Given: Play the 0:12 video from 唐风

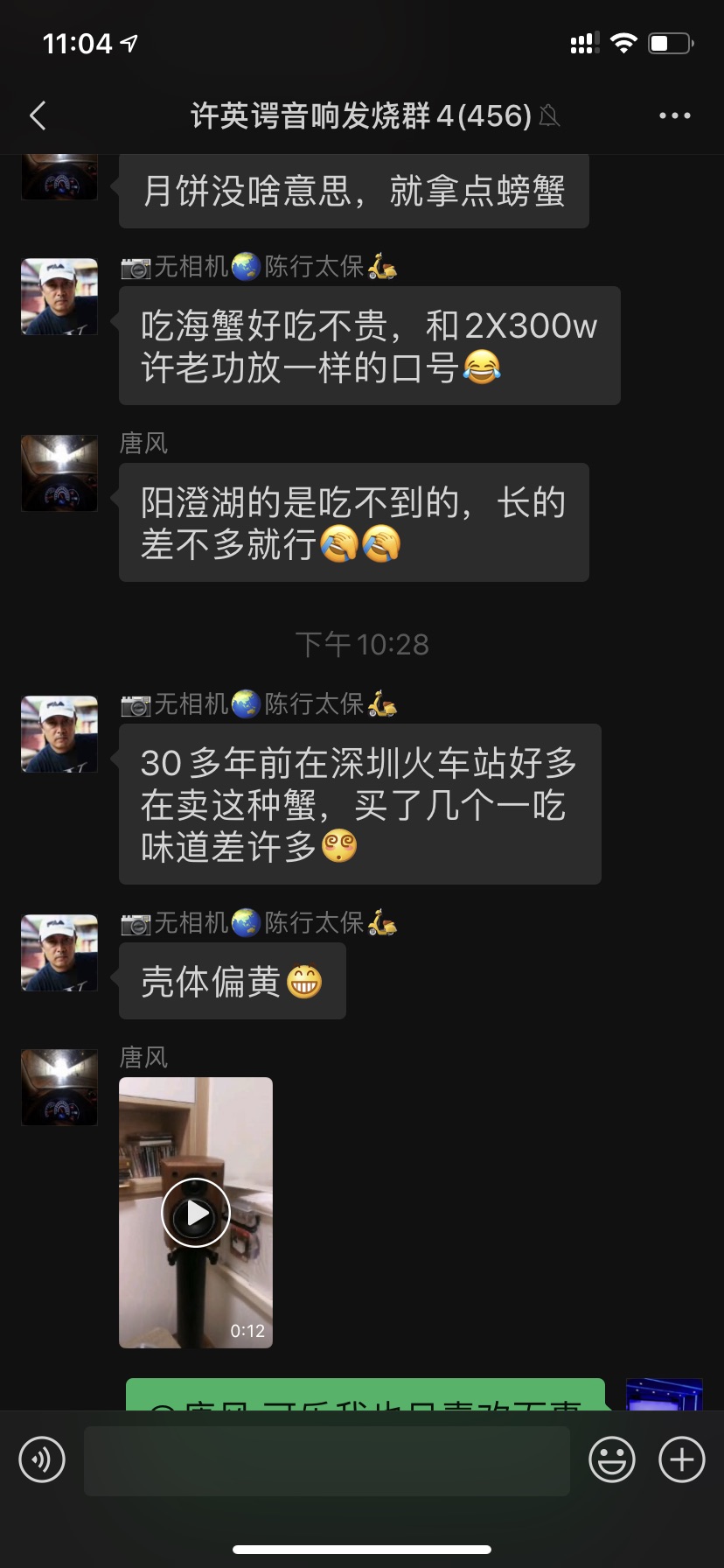Looking at the screenshot, I should coord(196,1213).
